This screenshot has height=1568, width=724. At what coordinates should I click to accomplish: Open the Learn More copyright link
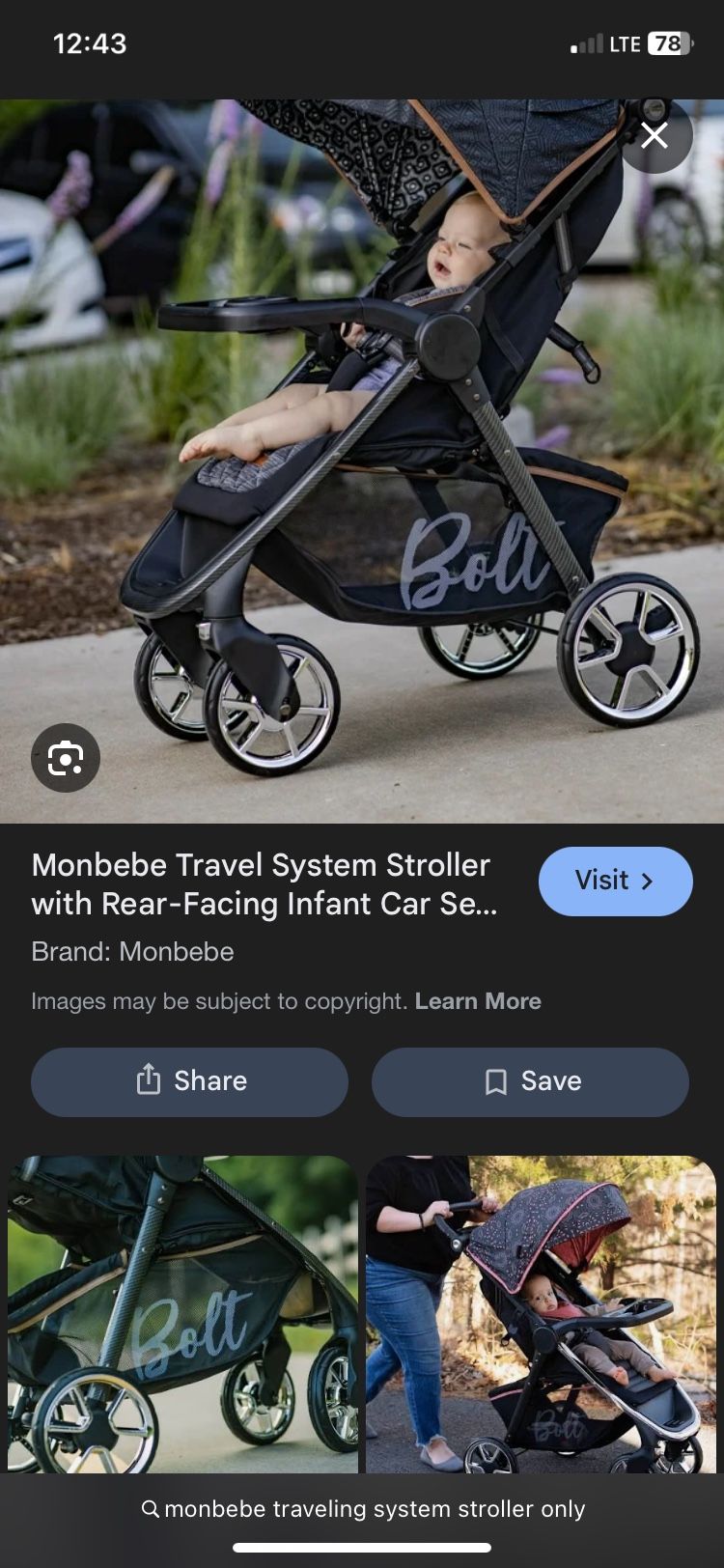tap(478, 1001)
